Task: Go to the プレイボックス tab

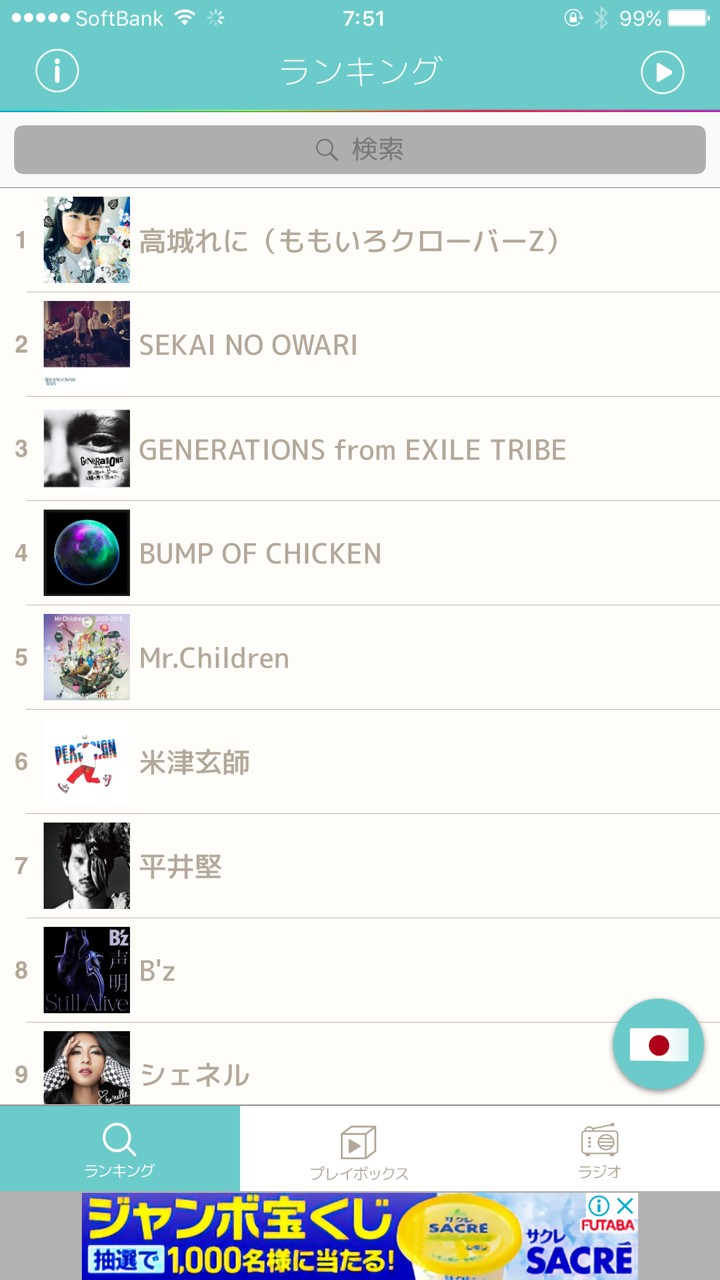Action: (x=359, y=1149)
